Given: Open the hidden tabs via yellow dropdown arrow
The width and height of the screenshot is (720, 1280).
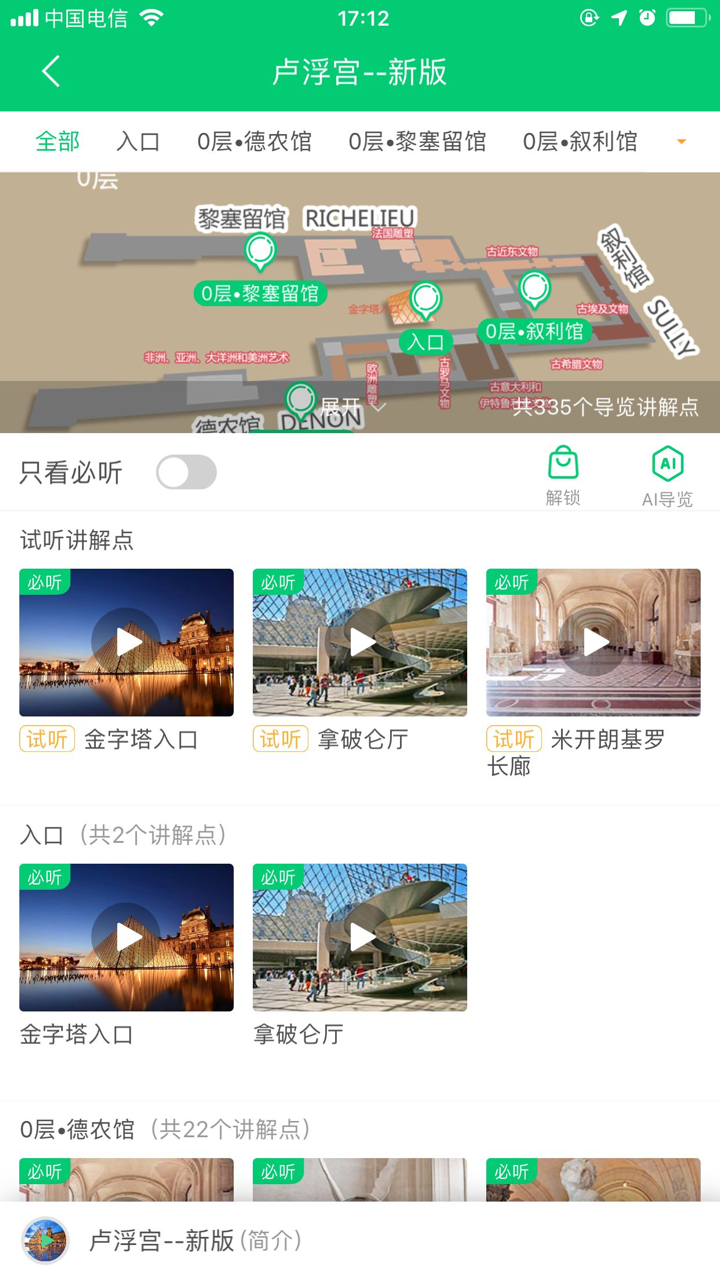Looking at the screenshot, I should point(680,142).
